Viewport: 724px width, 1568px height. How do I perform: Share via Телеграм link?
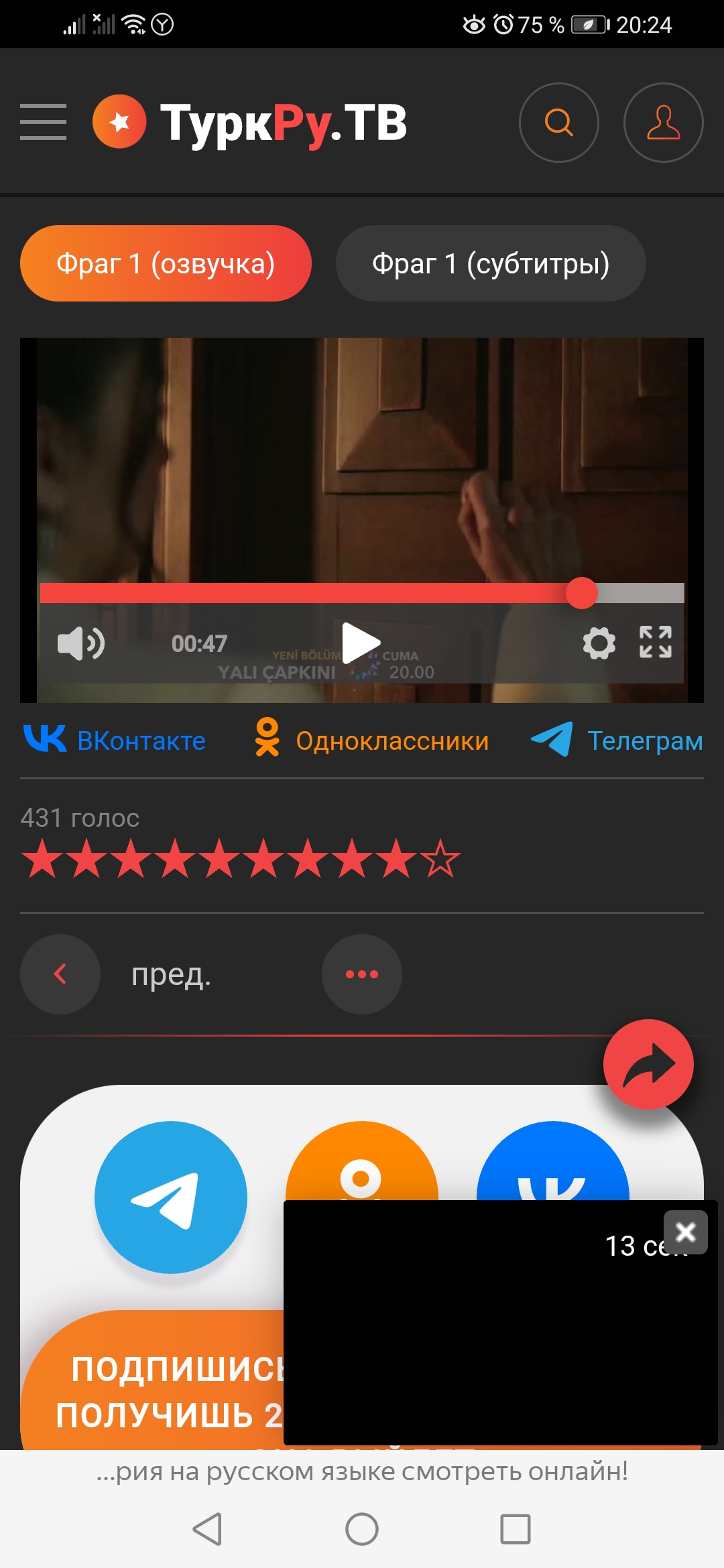(x=617, y=740)
